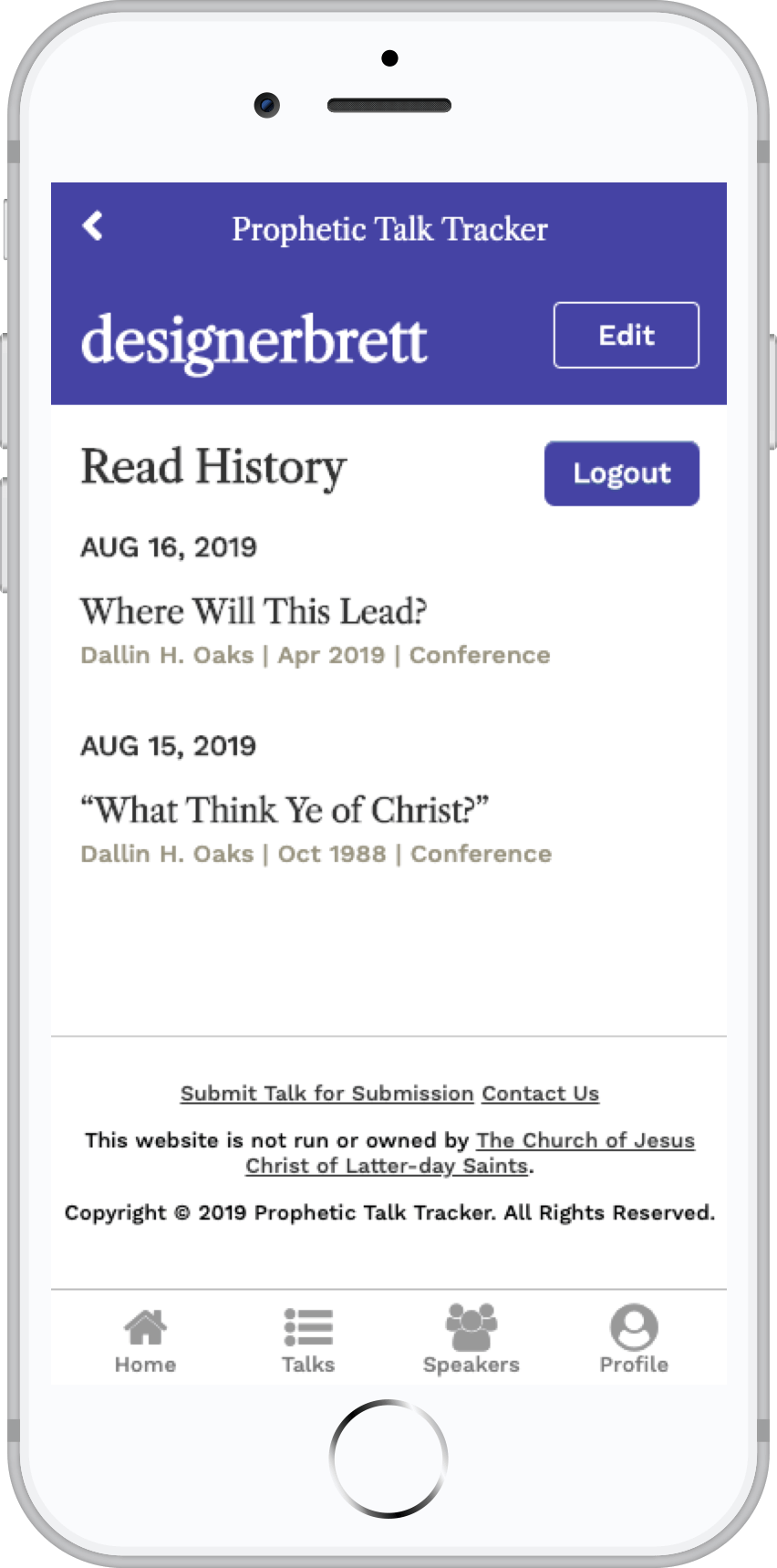Screen dimensions: 777x1568
Task: Switch to the Talks tab
Action: [308, 1340]
